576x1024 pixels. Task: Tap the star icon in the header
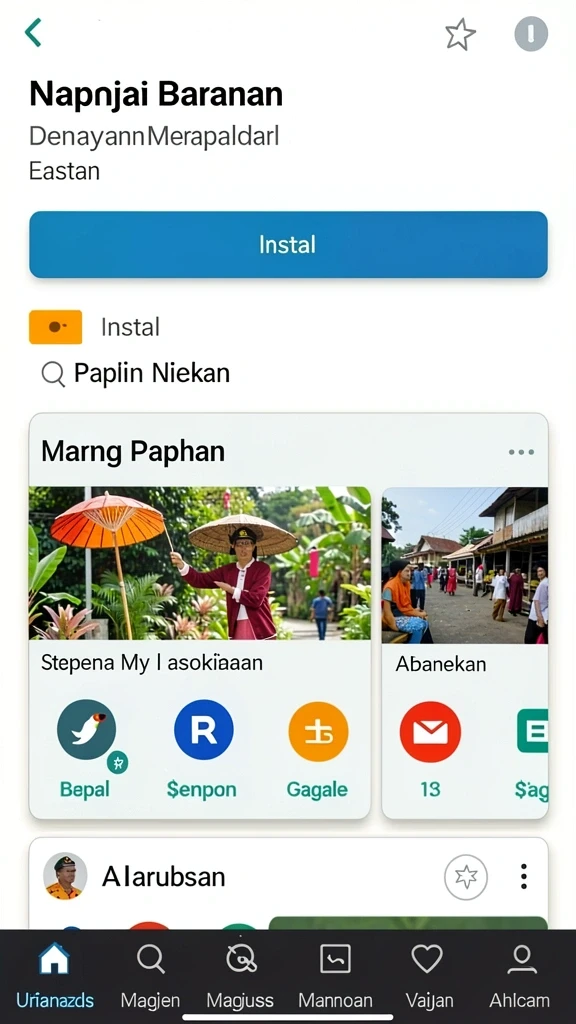(460, 34)
